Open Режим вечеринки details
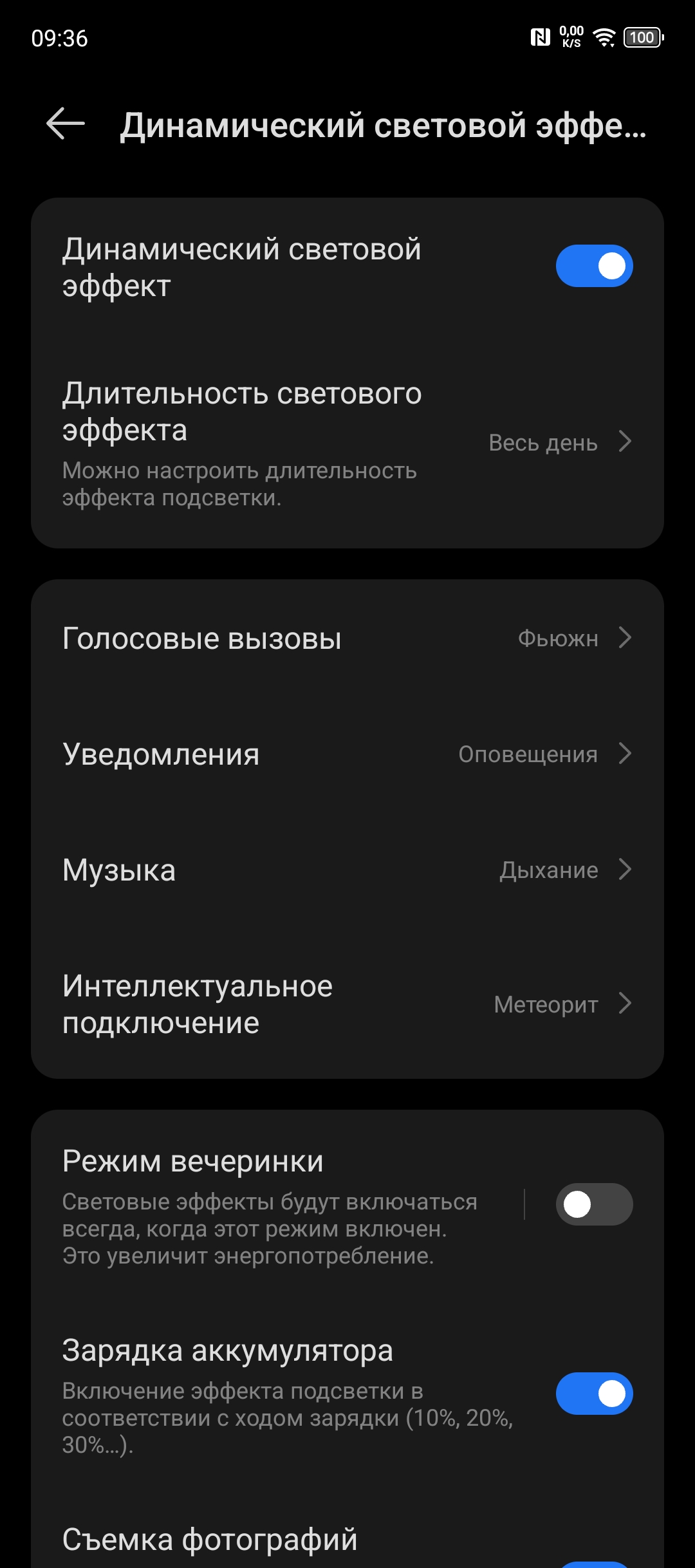695x1568 pixels. click(x=277, y=1205)
